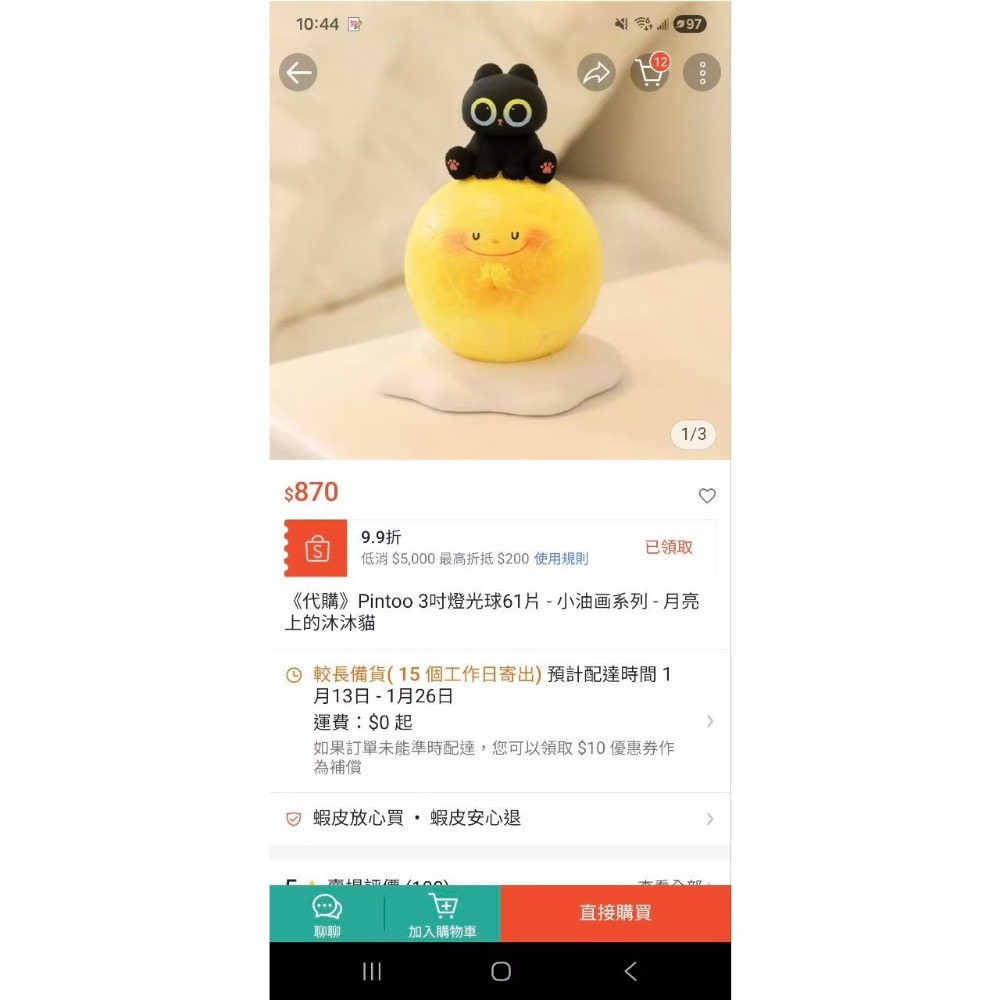Go back using the top arrow
This screenshot has height=1000, width=1000.
click(298, 72)
